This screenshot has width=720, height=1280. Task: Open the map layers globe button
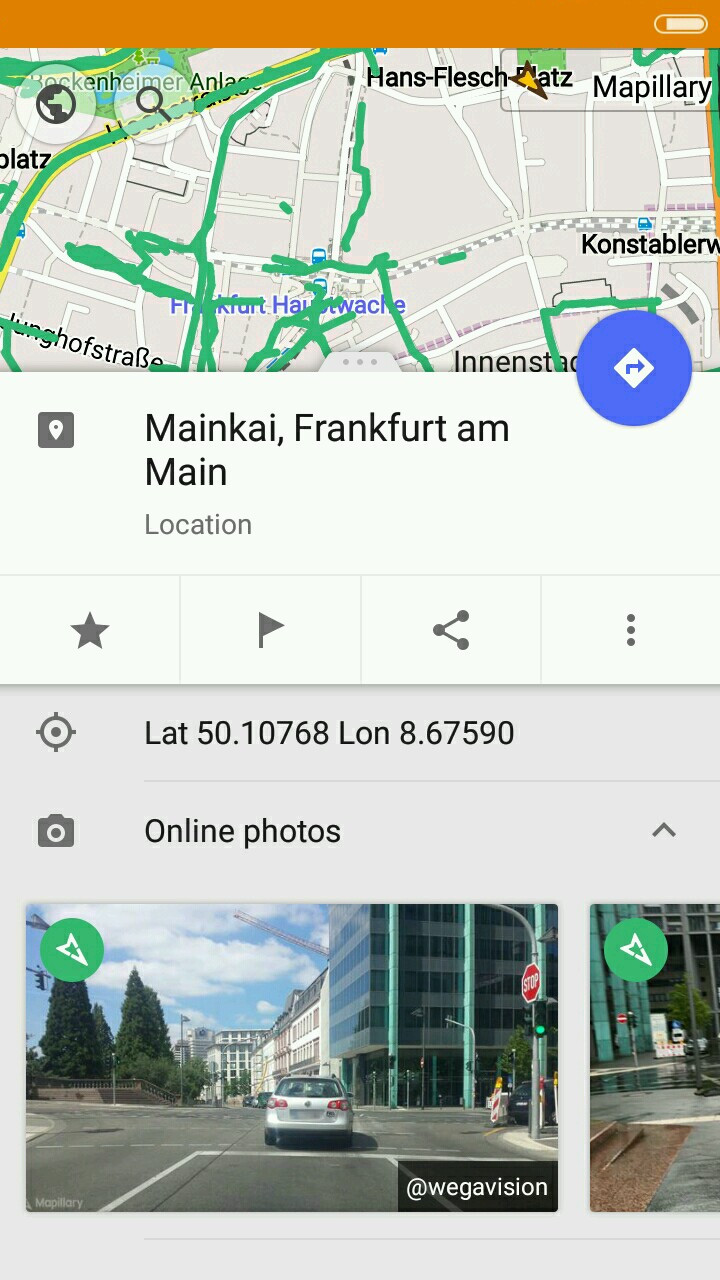coord(56,103)
